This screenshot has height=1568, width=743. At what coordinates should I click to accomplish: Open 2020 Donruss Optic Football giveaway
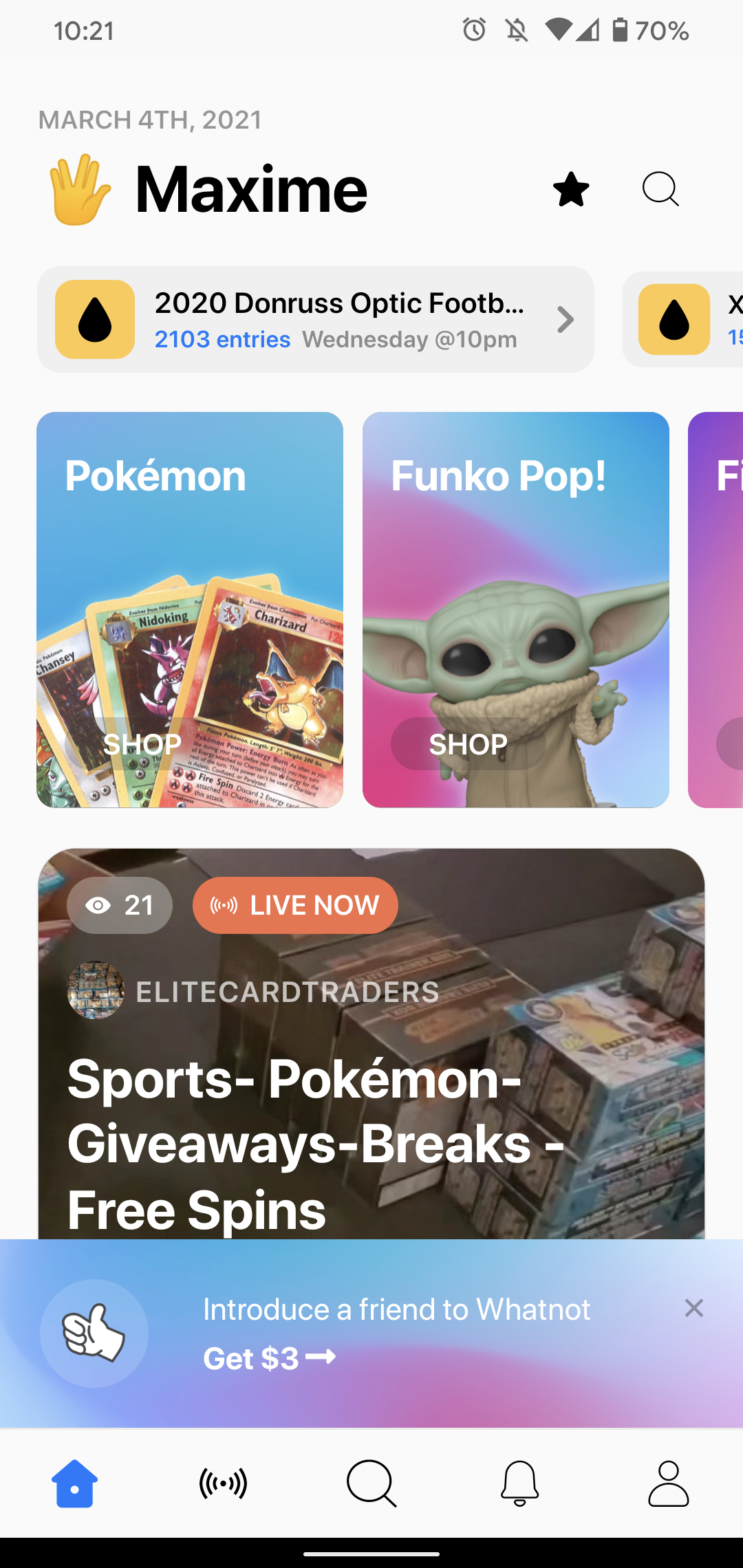point(315,320)
